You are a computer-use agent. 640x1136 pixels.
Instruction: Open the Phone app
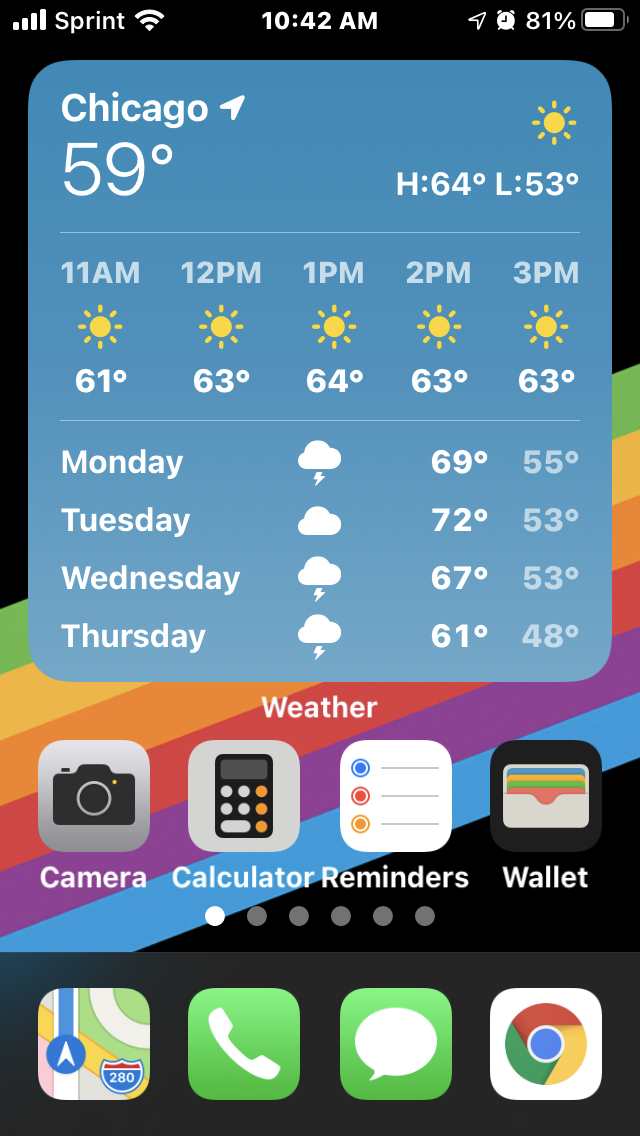(x=244, y=1043)
